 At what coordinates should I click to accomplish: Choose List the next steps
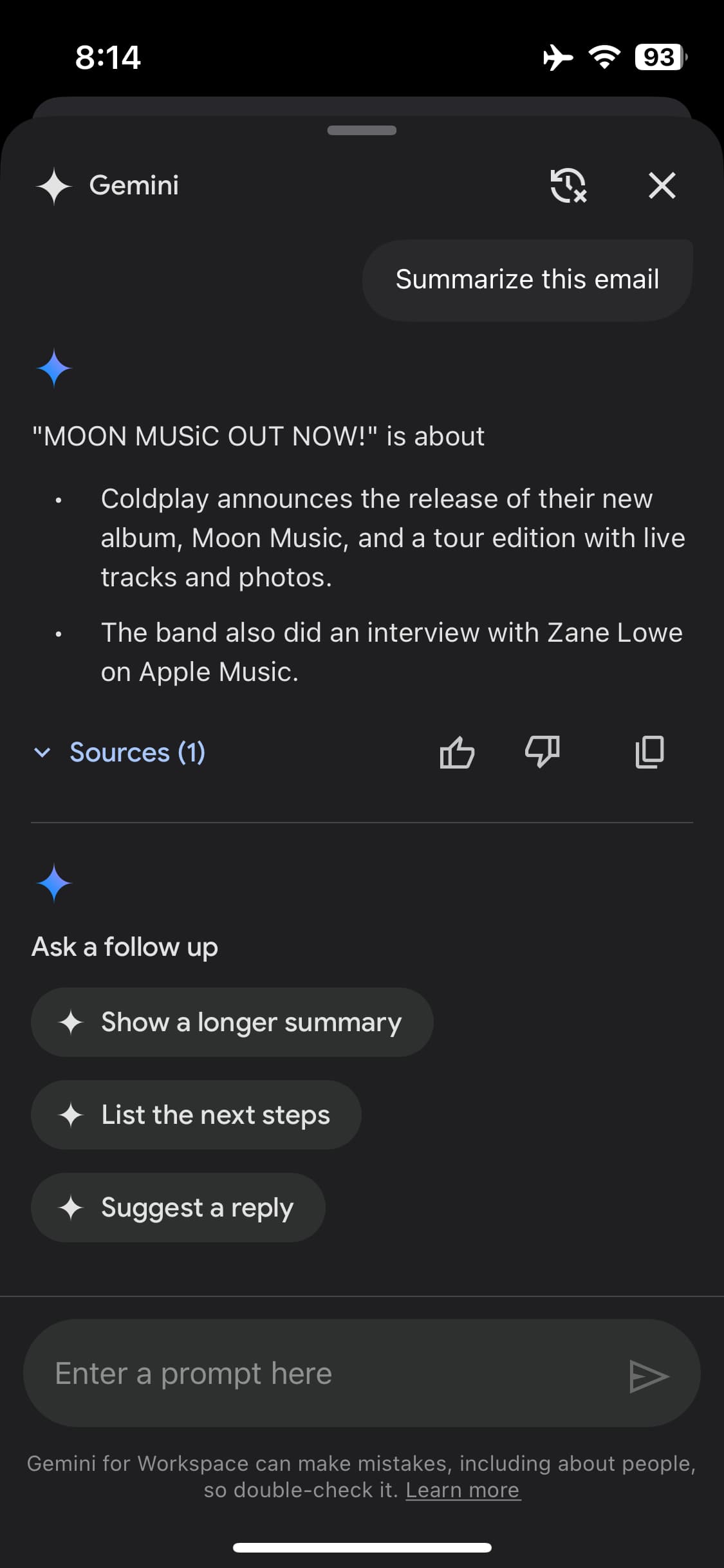click(196, 1115)
